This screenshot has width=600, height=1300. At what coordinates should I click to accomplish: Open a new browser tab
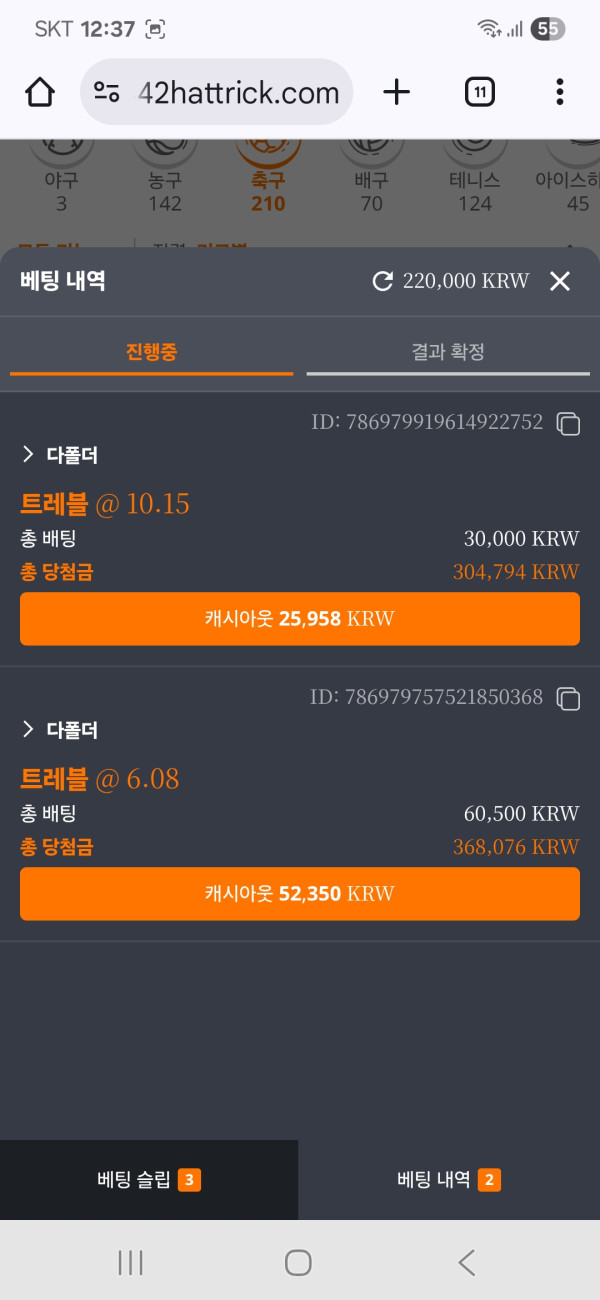tap(397, 93)
